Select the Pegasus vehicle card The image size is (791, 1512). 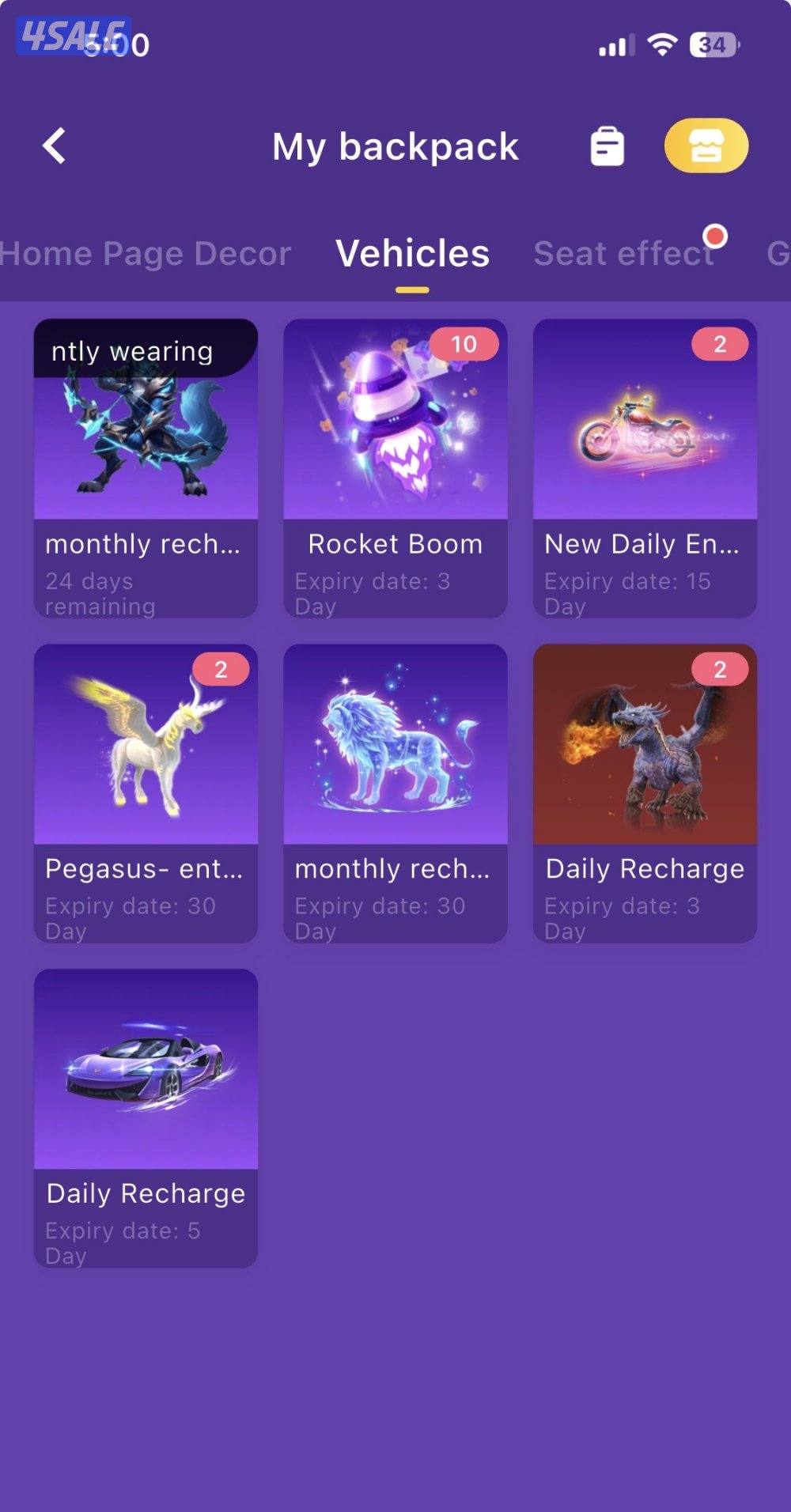146,792
